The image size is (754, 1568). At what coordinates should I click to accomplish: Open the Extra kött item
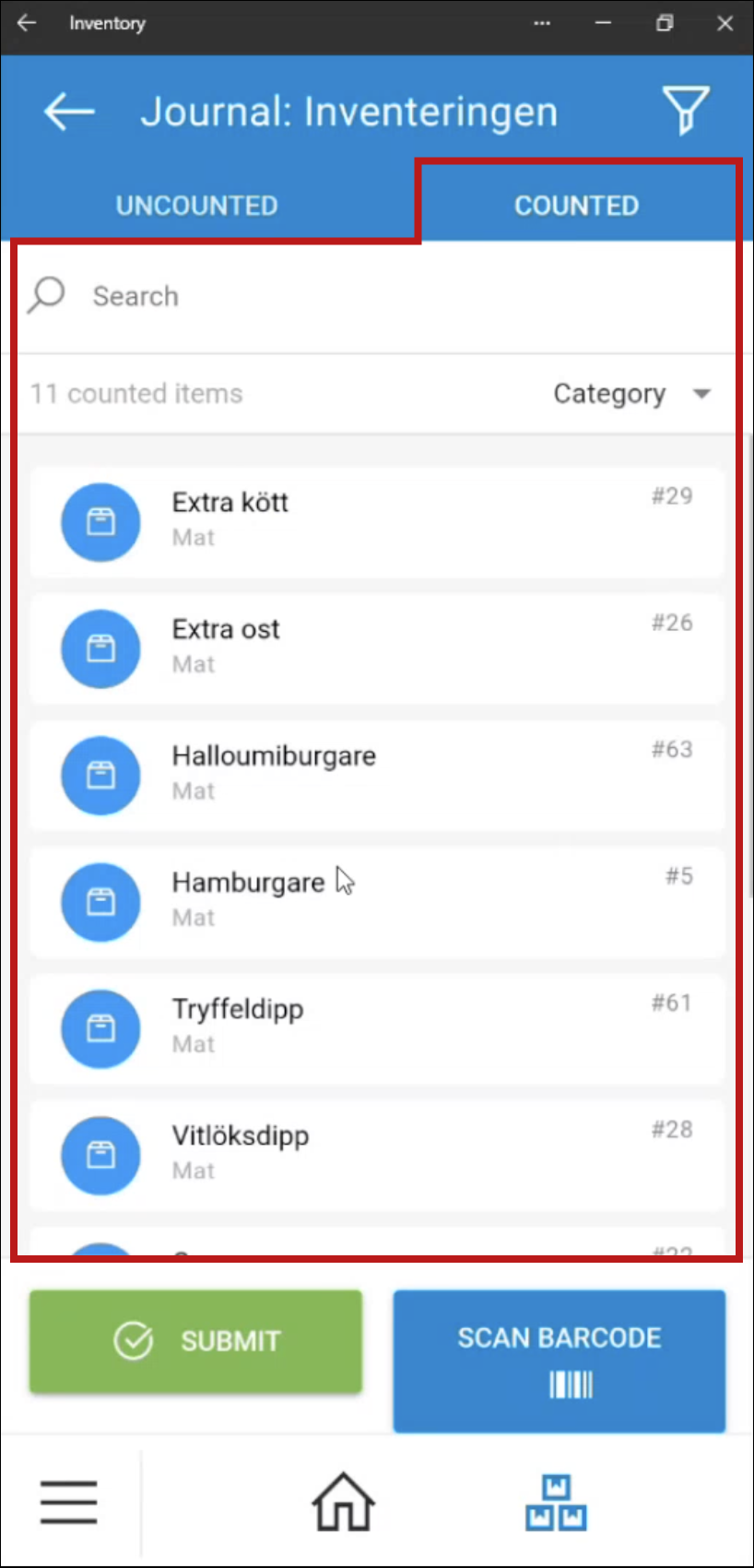click(377, 523)
